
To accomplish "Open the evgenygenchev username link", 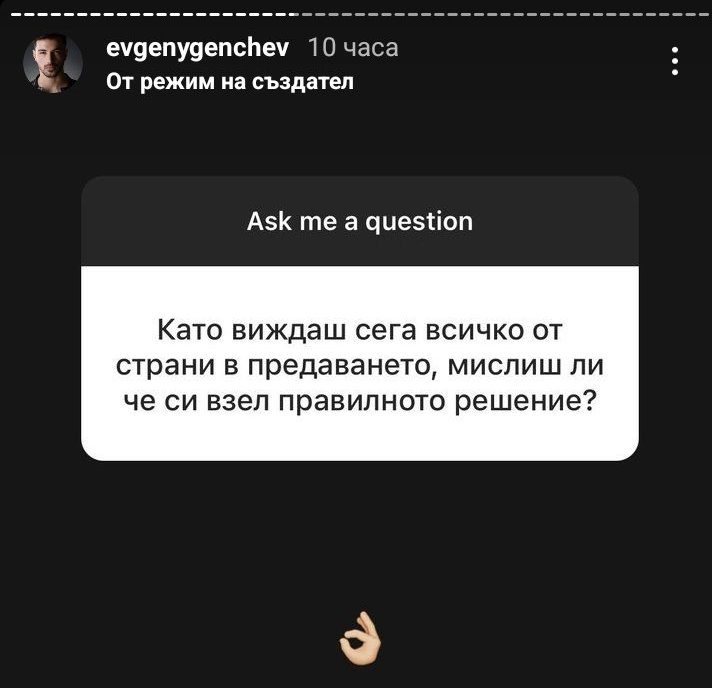I will pos(196,48).
